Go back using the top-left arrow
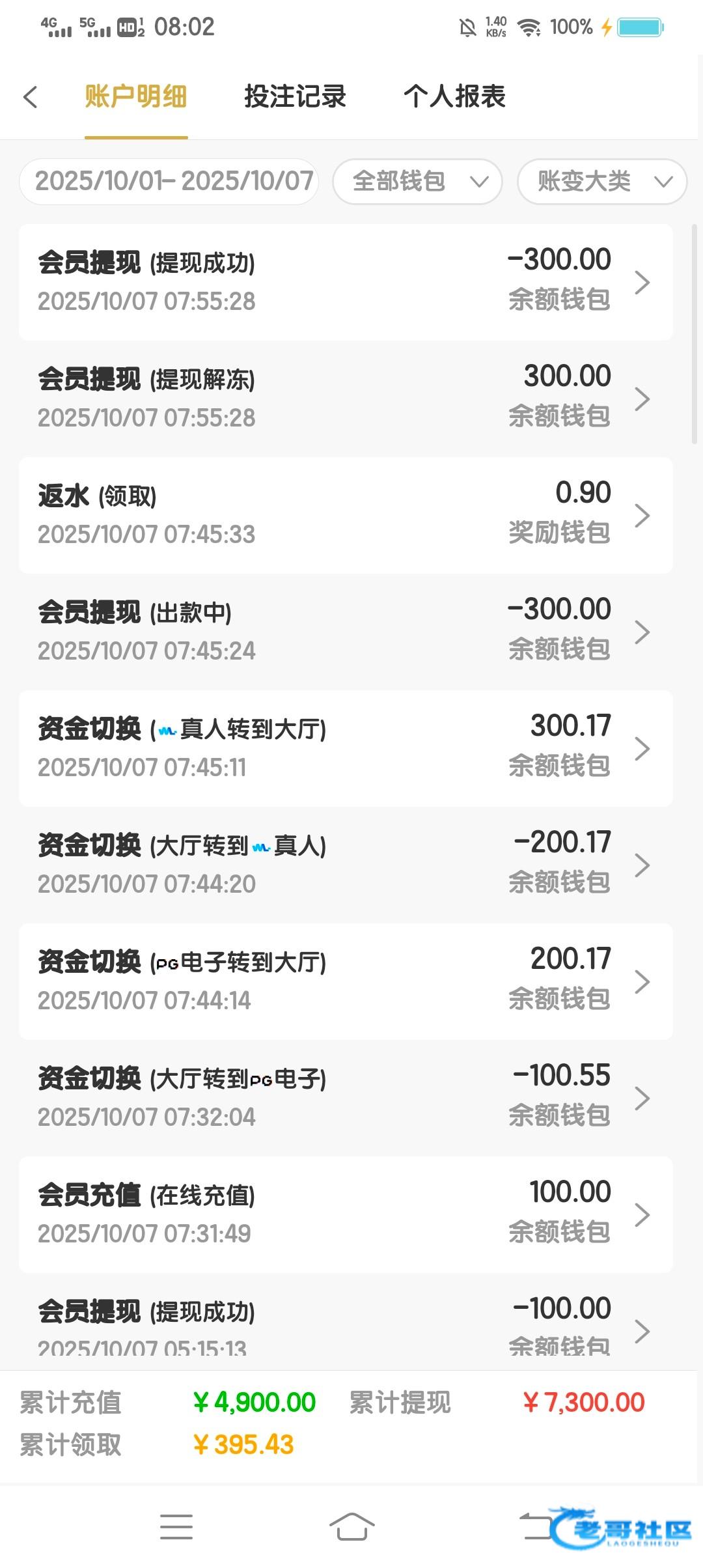The height and width of the screenshot is (1568, 703). [31, 97]
